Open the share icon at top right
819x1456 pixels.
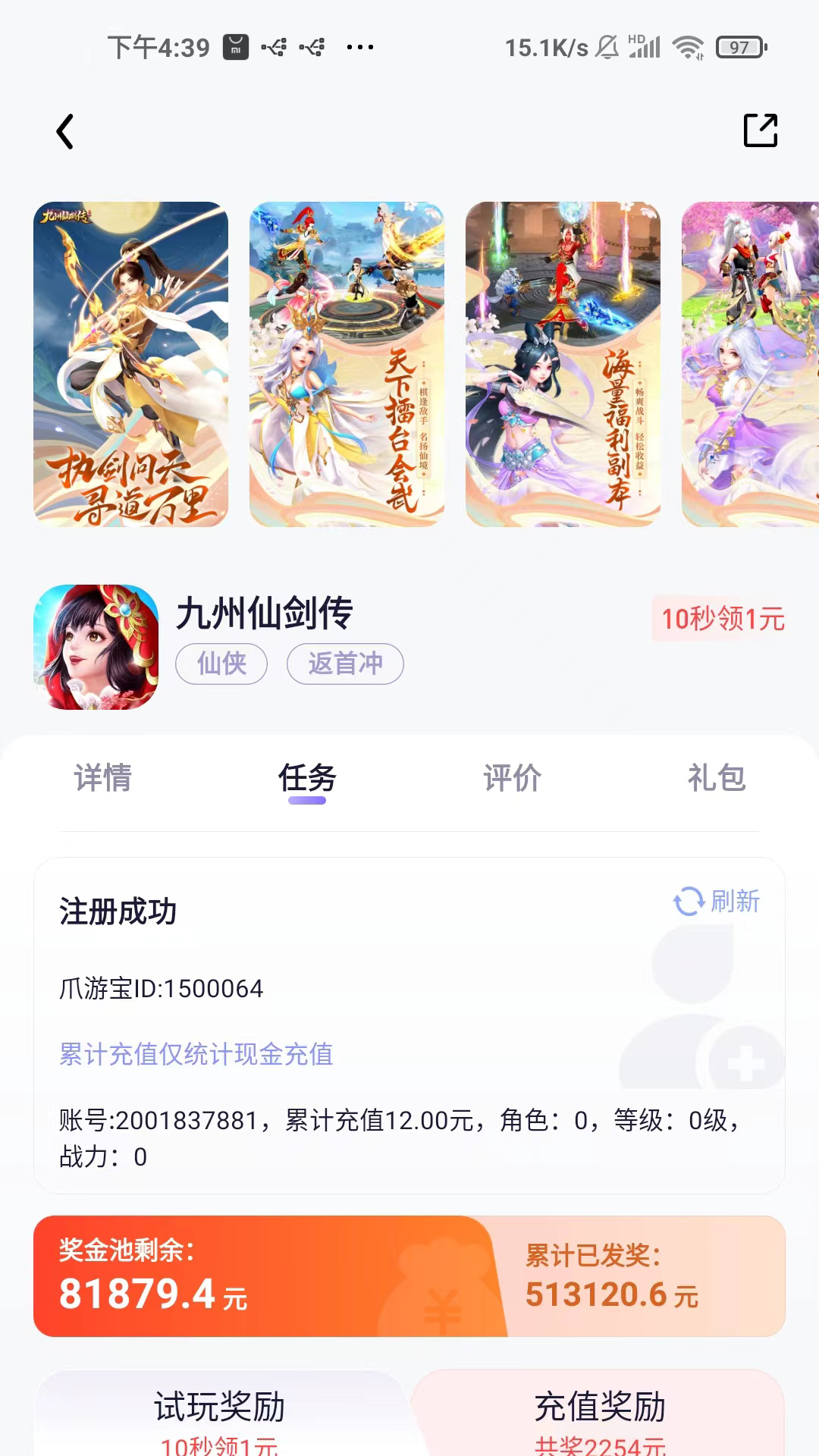click(x=762, y=130)
